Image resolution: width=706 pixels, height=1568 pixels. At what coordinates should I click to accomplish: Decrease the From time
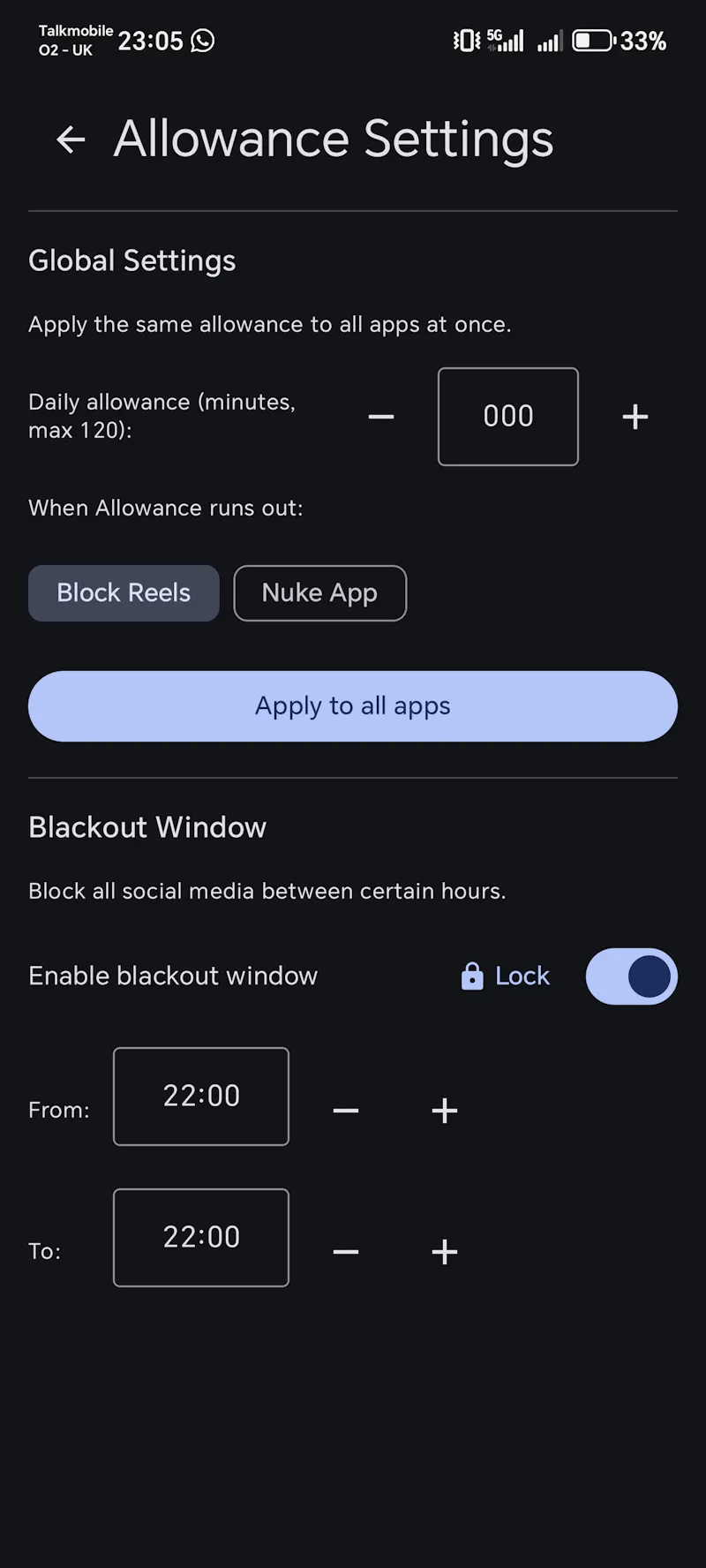(x=346, y=1111)
